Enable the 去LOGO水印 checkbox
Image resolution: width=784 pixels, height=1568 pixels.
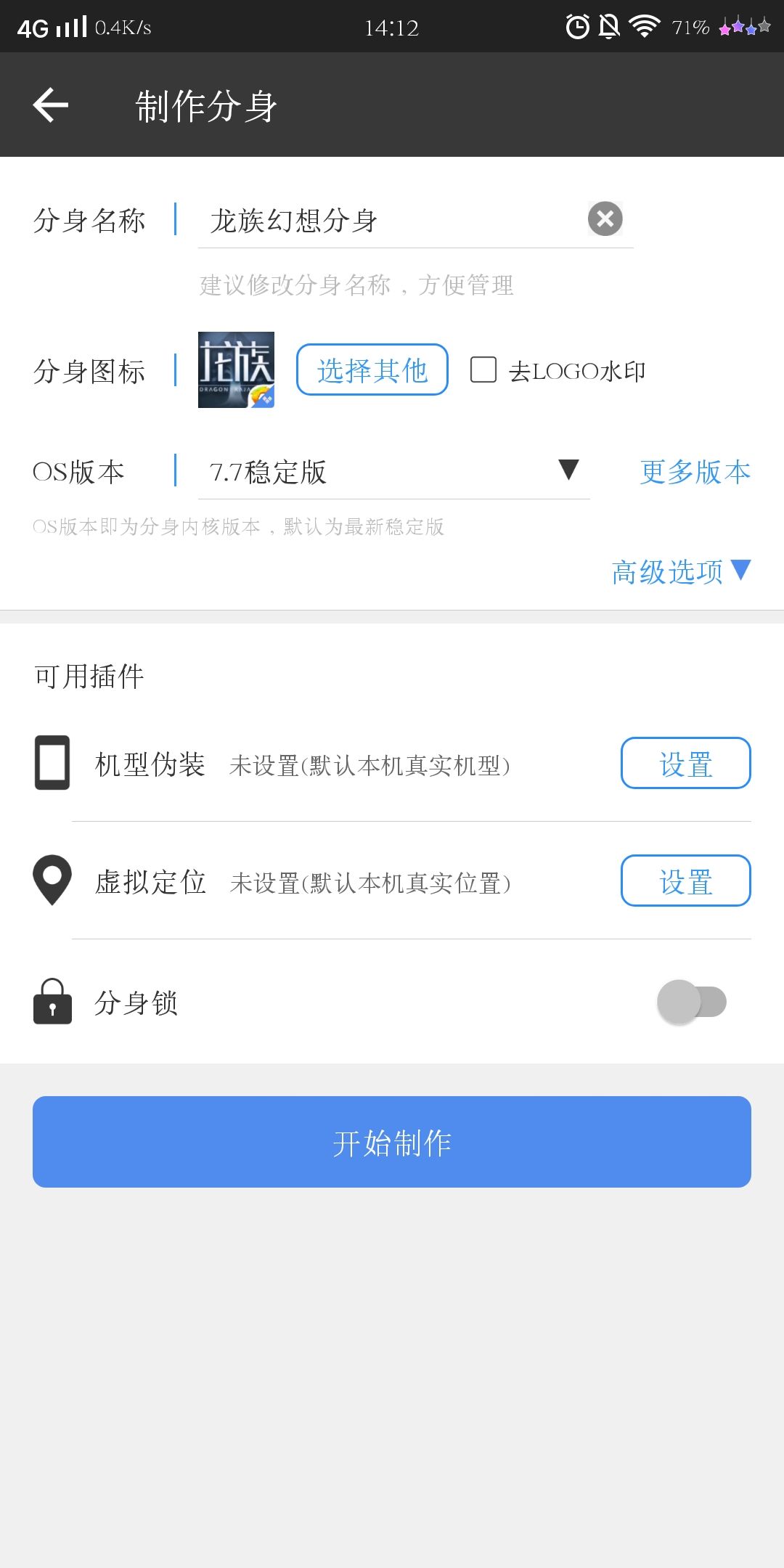tap(483, 369)
